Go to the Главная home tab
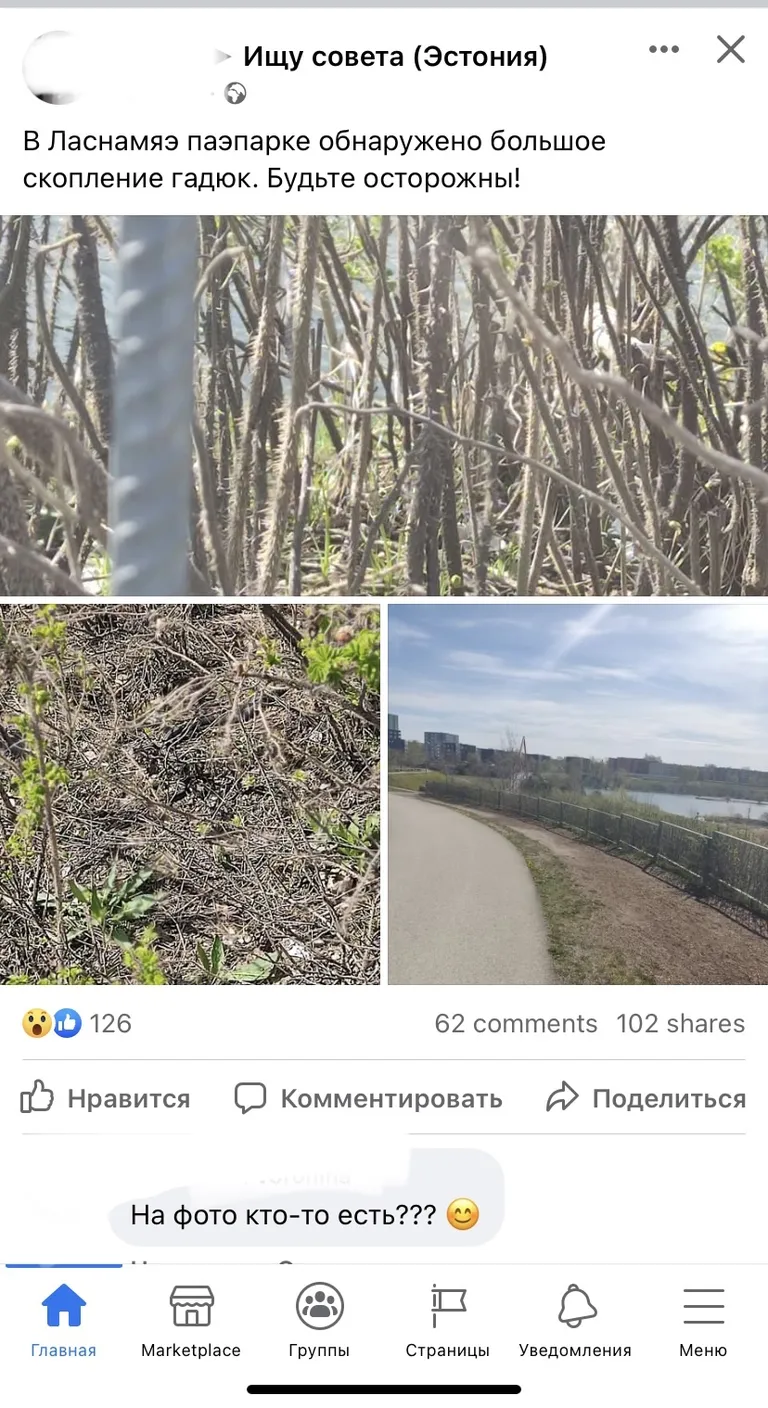The height and width of the screenshot is (1408, 768). 63,1322
